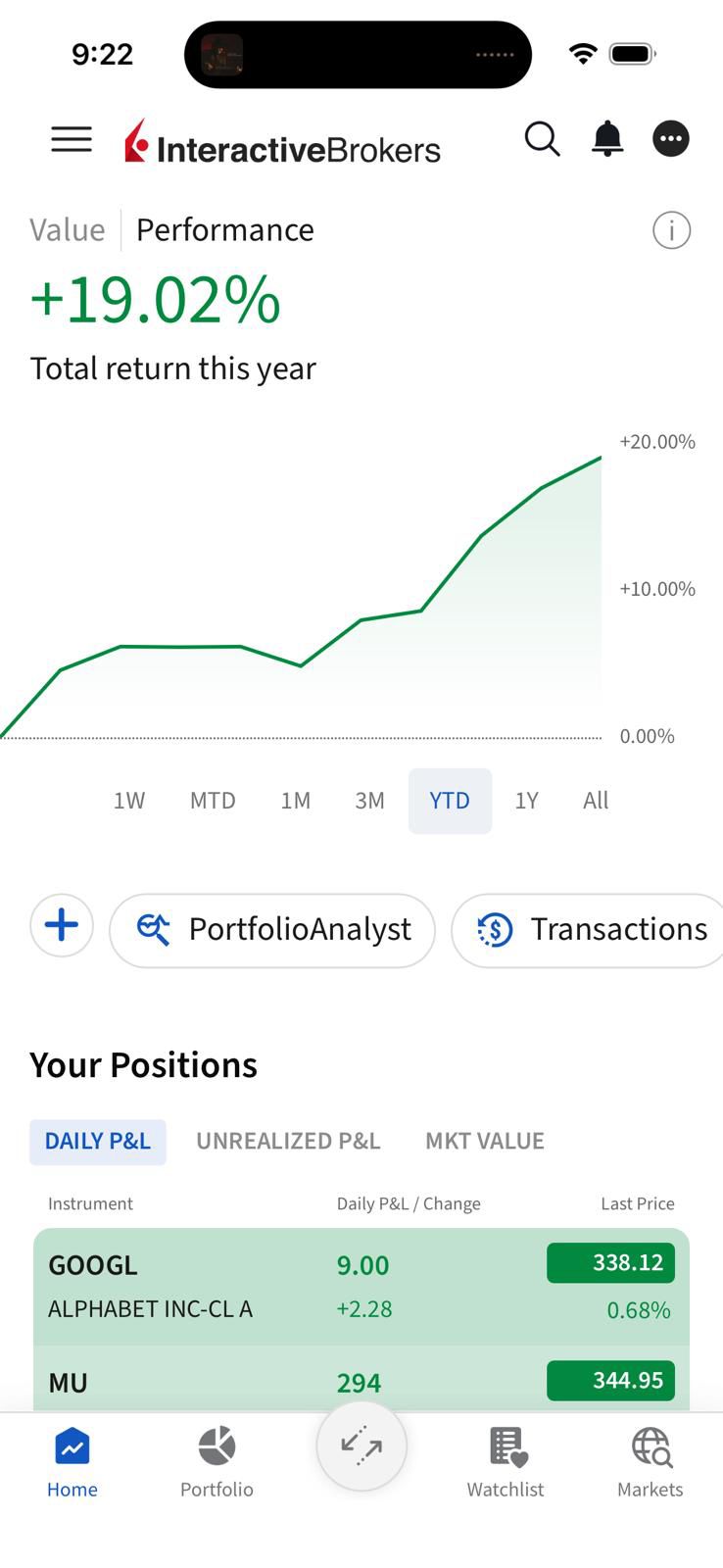723x1568 pixels.
Task: Open PortfolioAnalyst
Action: tap(272, 929)
